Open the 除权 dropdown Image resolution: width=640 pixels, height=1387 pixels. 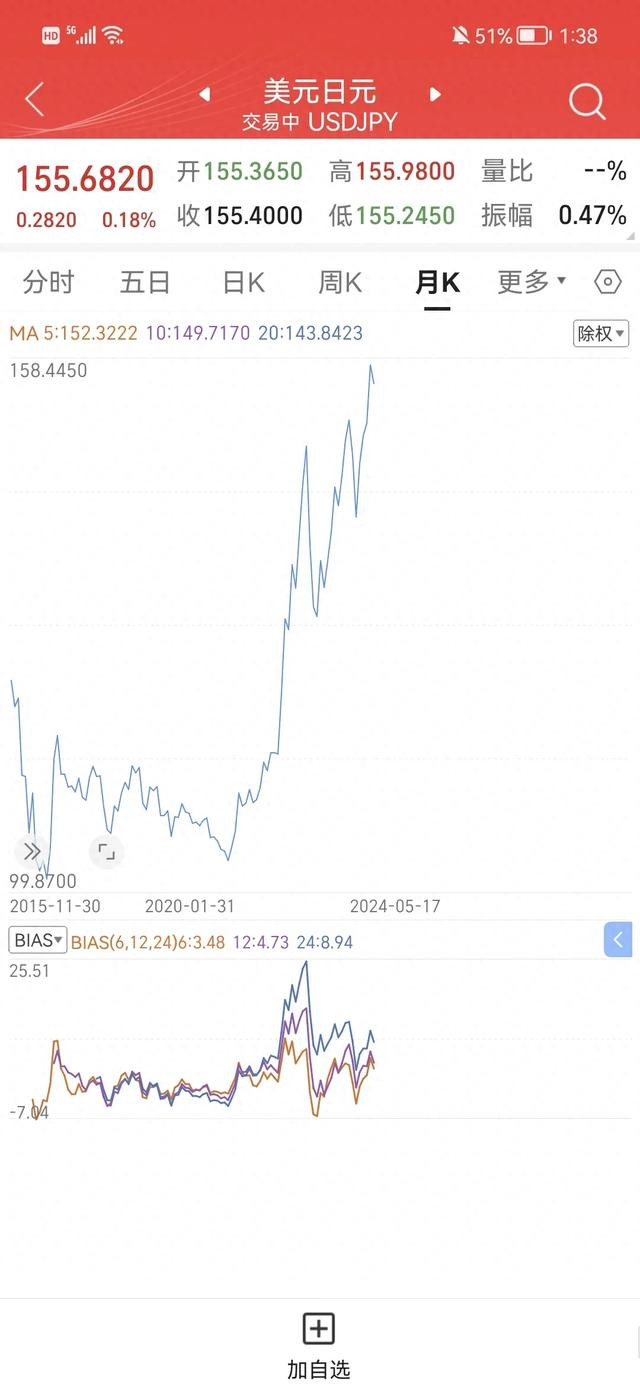(x=601, y=334)
